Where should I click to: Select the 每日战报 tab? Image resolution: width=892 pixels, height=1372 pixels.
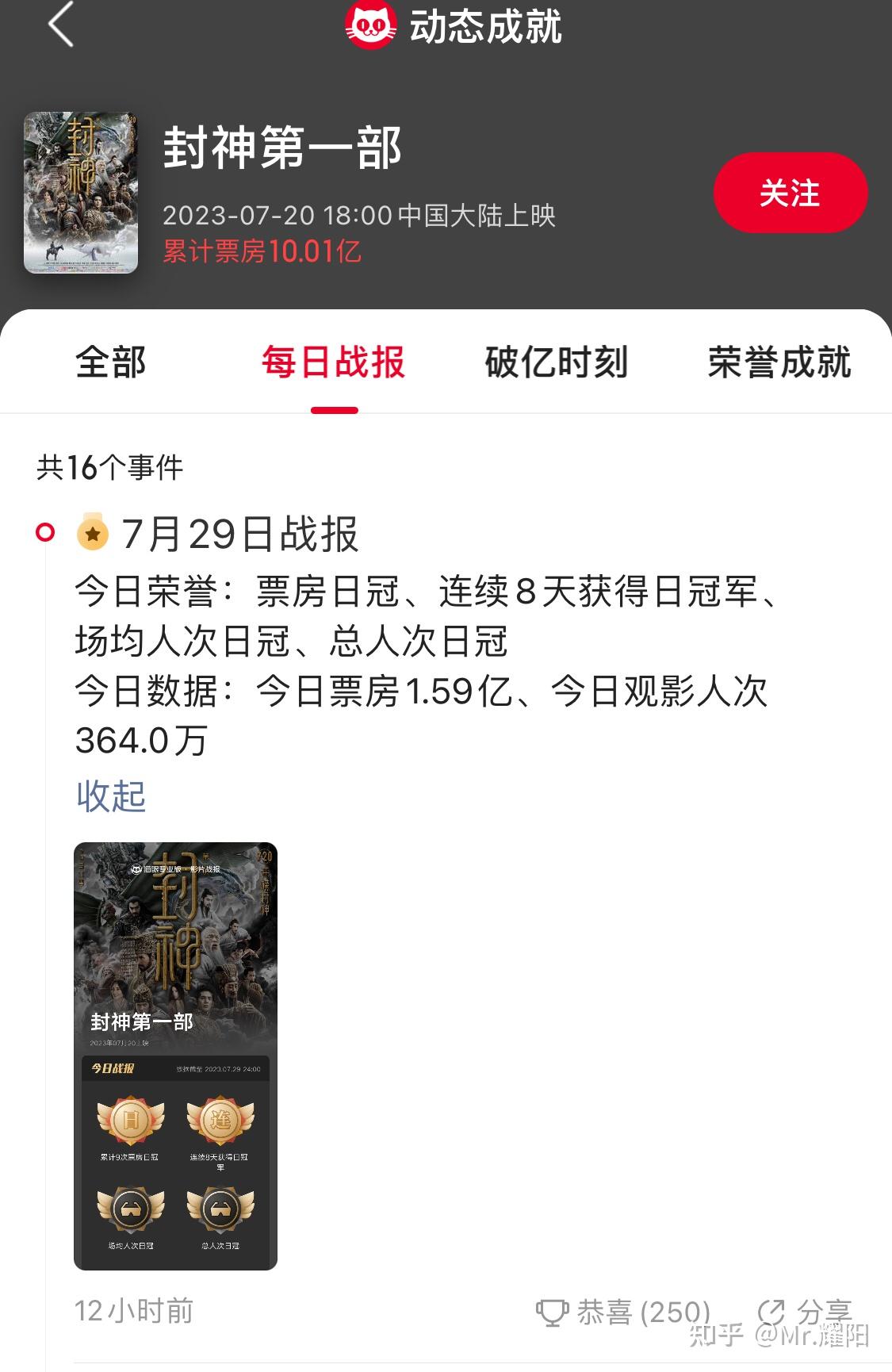click(334, 362)
